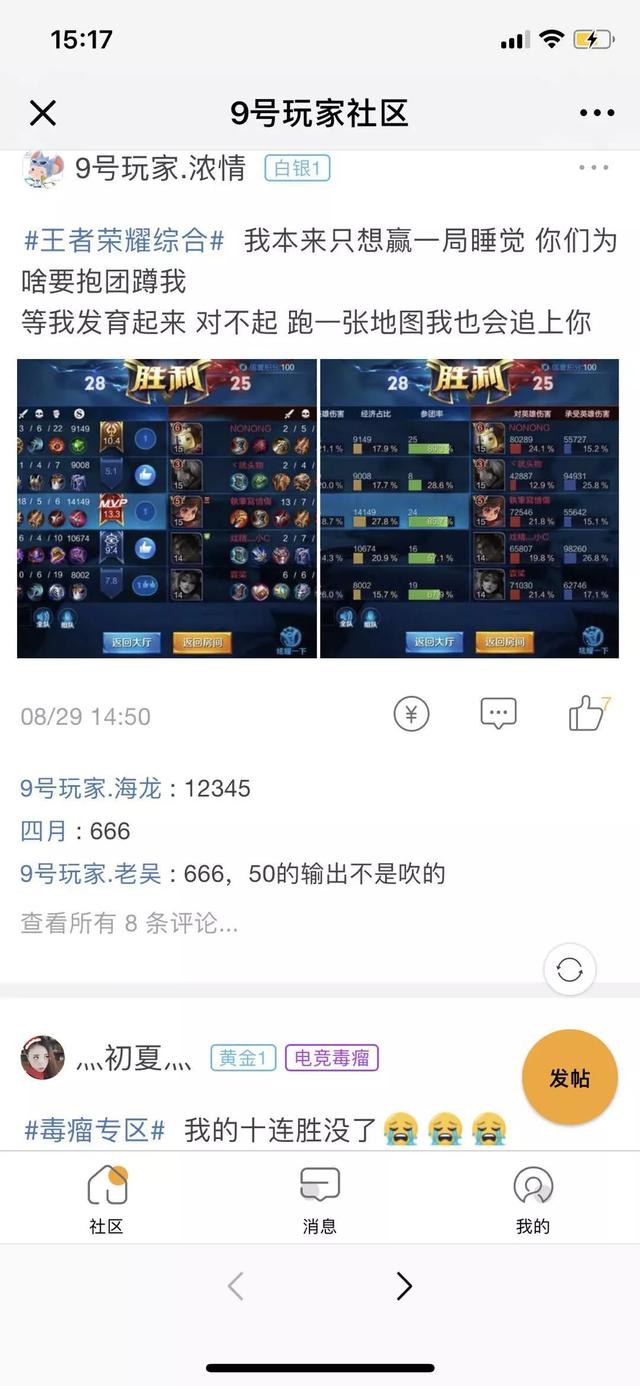640x1386 pixels.
Task: Select the 社区 tab
Action: coord(106,1199)
